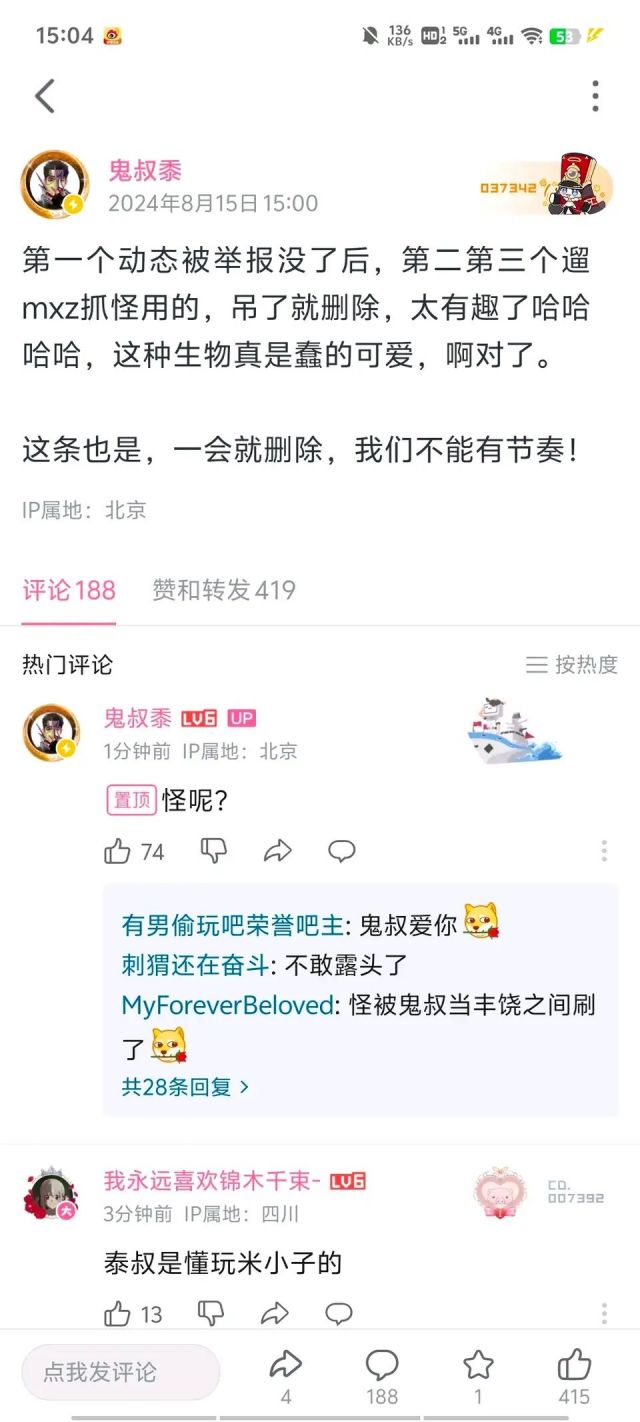Go back using the top arrow
This screenshot has height=1422, width=640.
pos(44,96)
